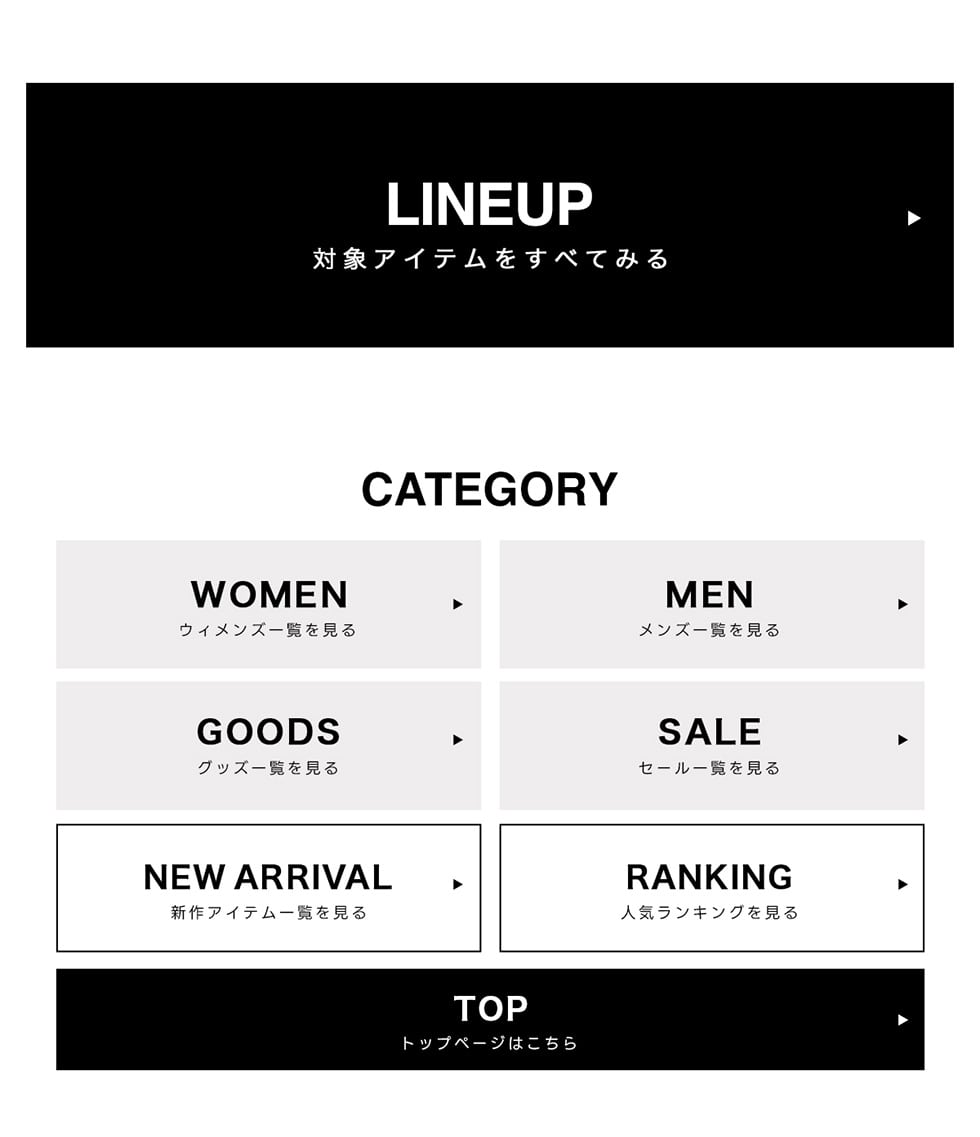Open the MEN category list
The width and height of the screenshot is (980, 1137).
pyautogui.click(x=711, y=604)
